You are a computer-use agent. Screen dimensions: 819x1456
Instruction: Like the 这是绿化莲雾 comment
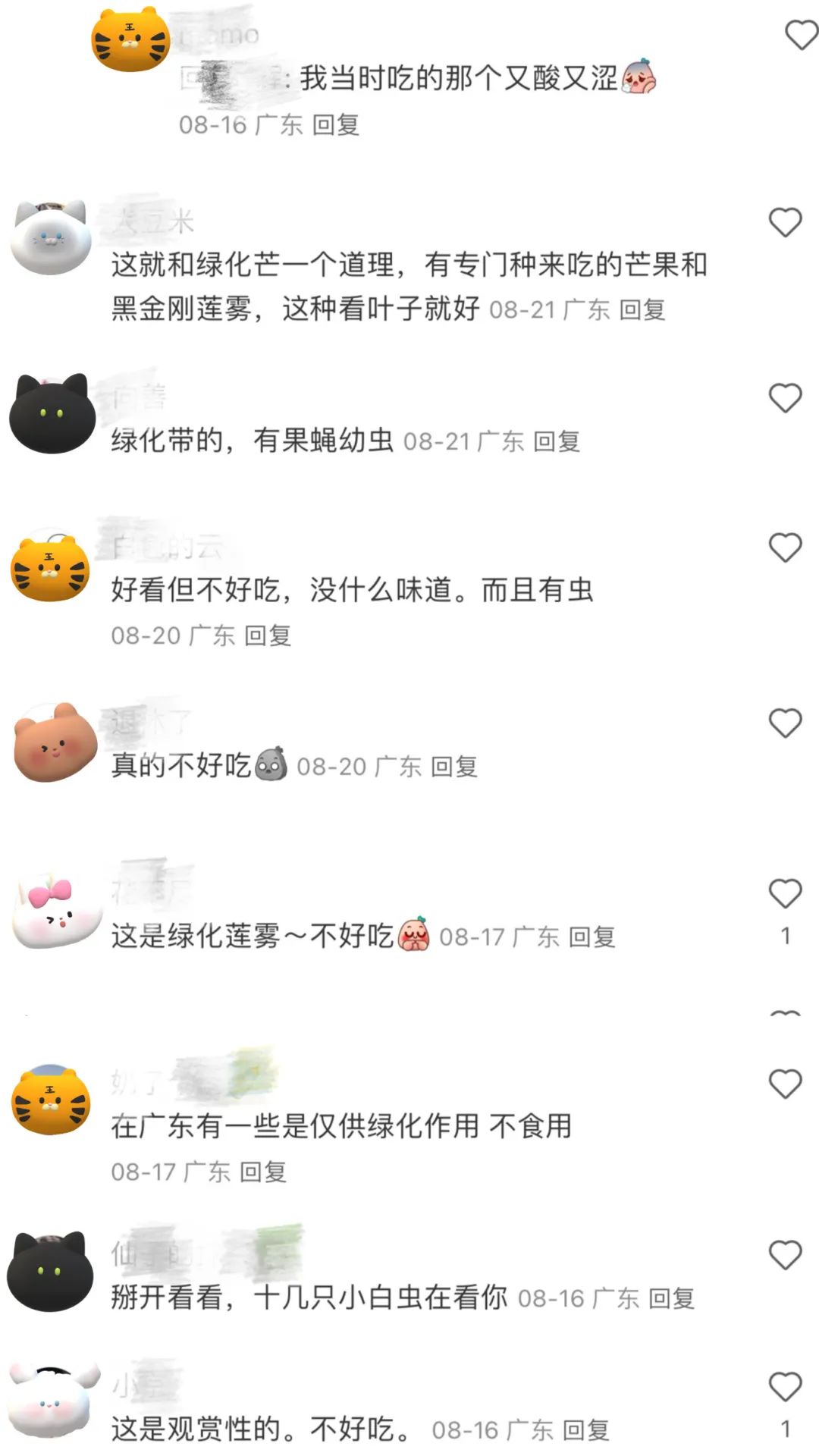[x=785, y=894]
